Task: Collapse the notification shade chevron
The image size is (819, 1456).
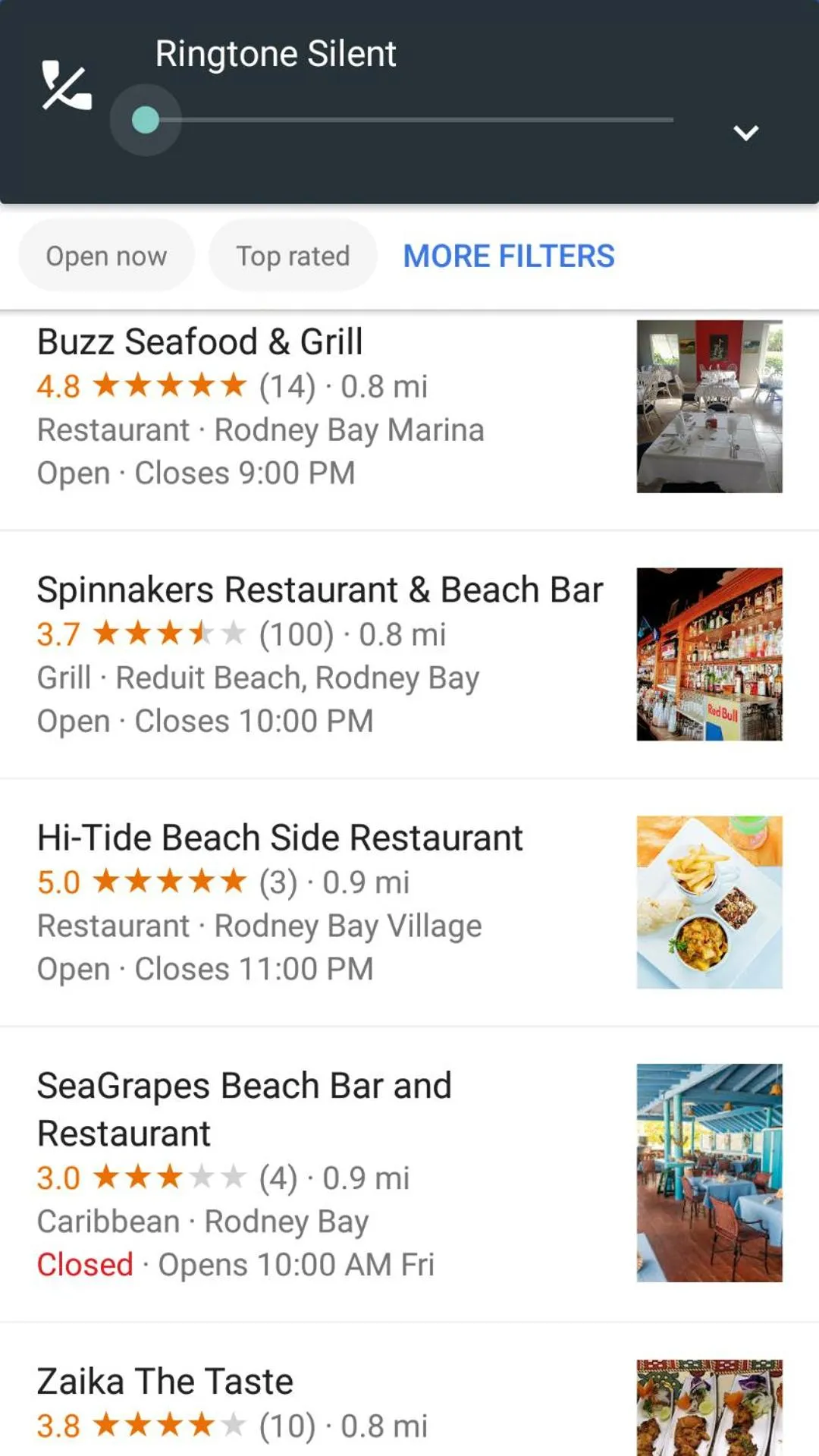Action: tap(746, 131)
